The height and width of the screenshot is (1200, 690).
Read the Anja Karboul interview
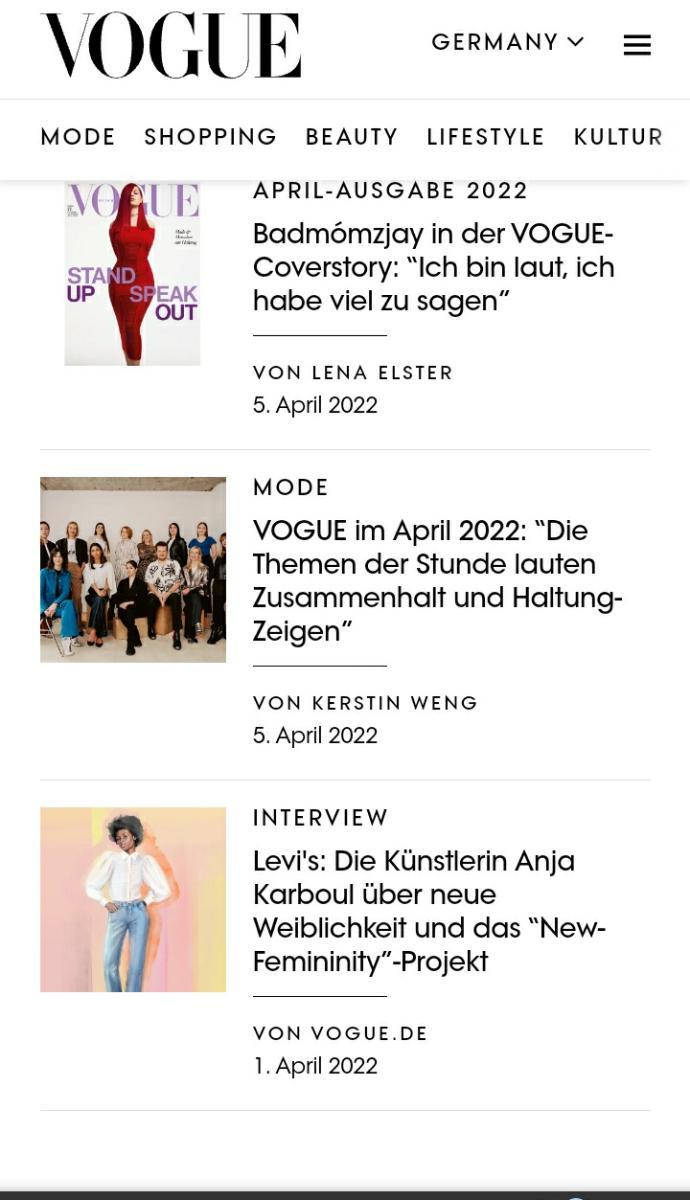click(429, 910)
